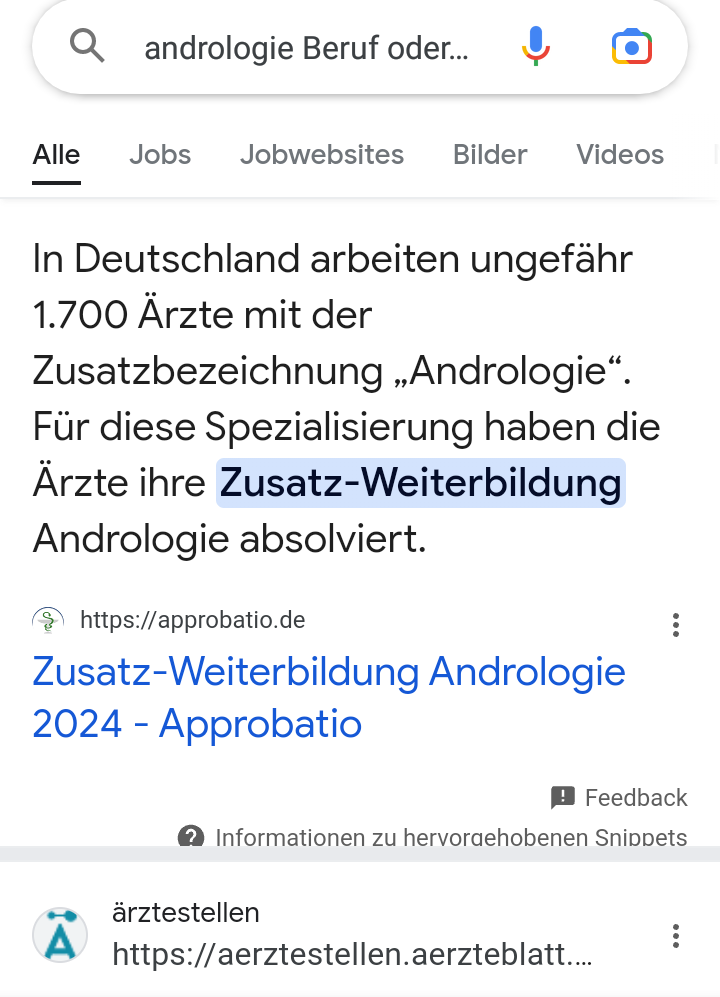Select the Videos tab
720x997 pixels.
pos(620,155)
